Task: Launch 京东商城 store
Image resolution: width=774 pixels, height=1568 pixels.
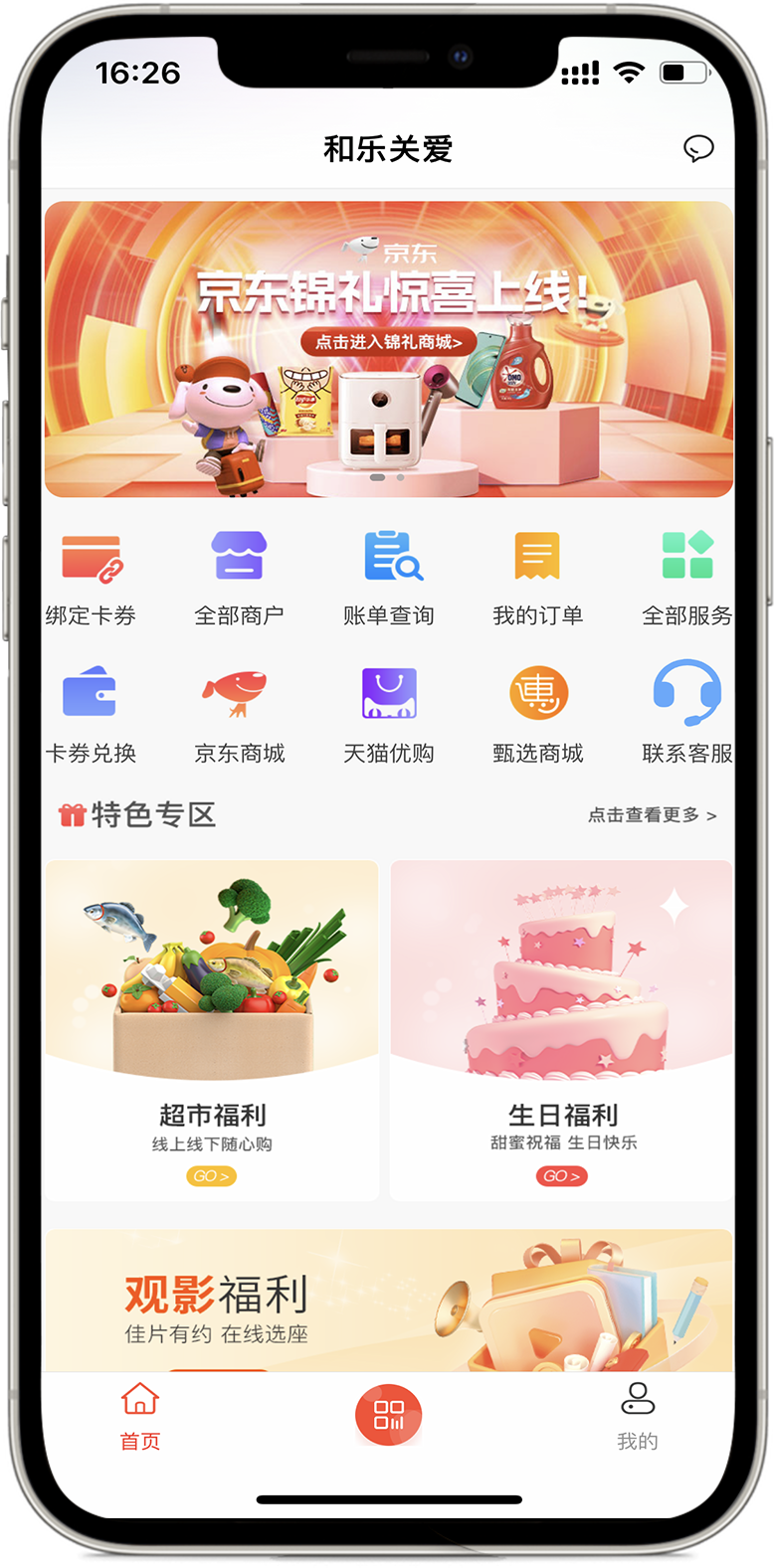Action: click(x=239, y=712)
